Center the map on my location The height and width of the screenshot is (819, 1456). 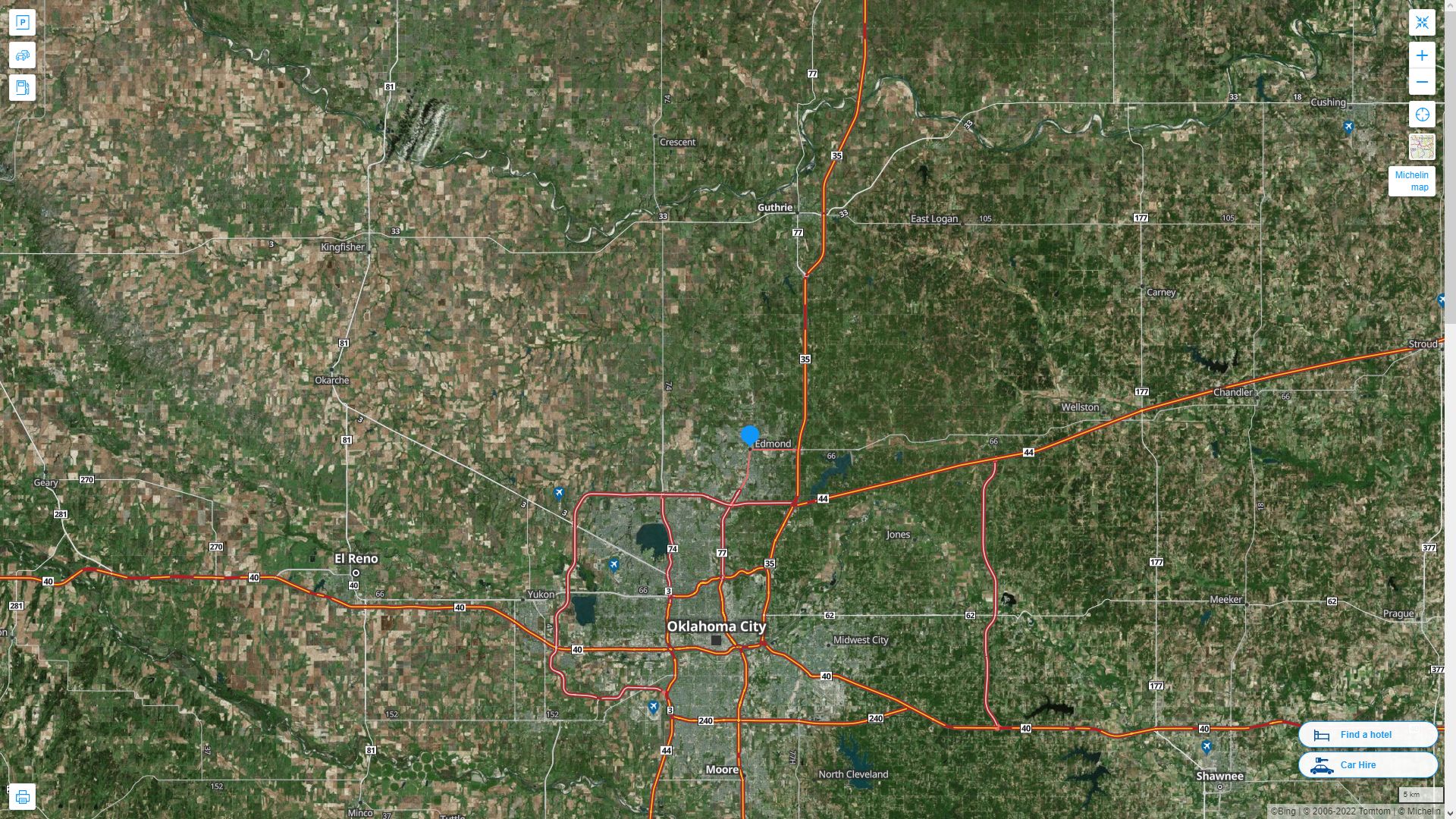click(1422, 115)
